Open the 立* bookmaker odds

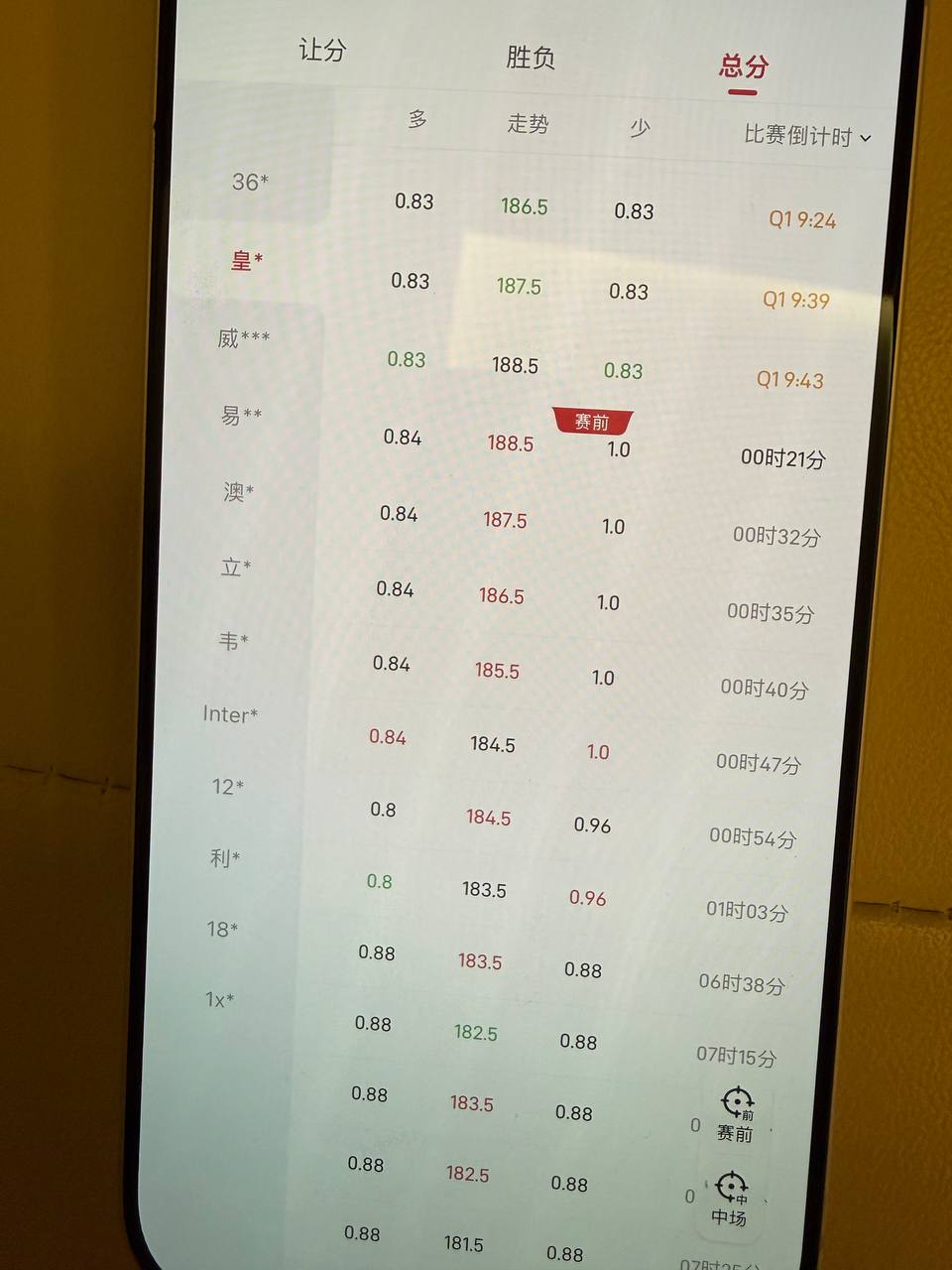235,567
